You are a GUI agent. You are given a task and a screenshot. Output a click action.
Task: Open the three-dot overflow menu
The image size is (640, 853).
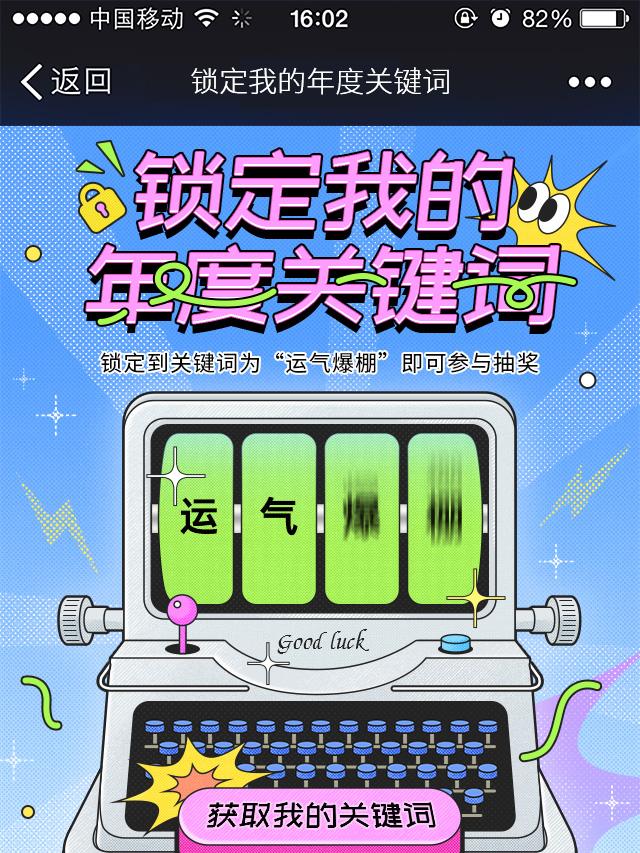pyautogui.click(x=589, y=82)
